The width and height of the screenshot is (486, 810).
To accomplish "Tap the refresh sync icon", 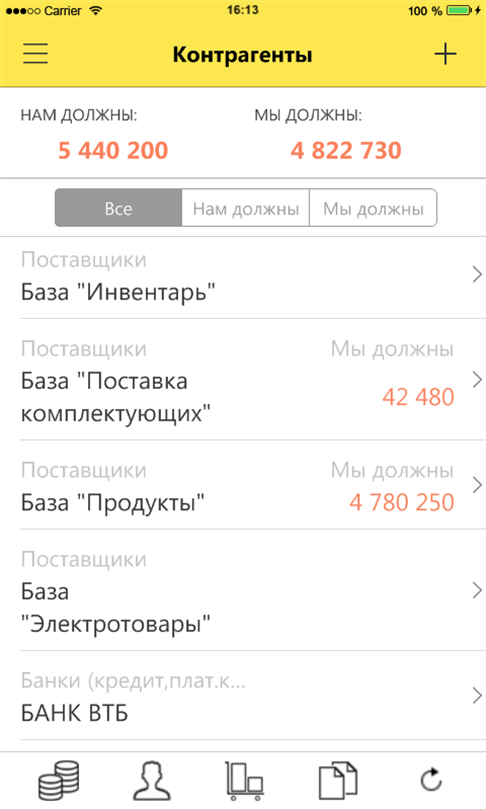I will (x=431, y=780).
